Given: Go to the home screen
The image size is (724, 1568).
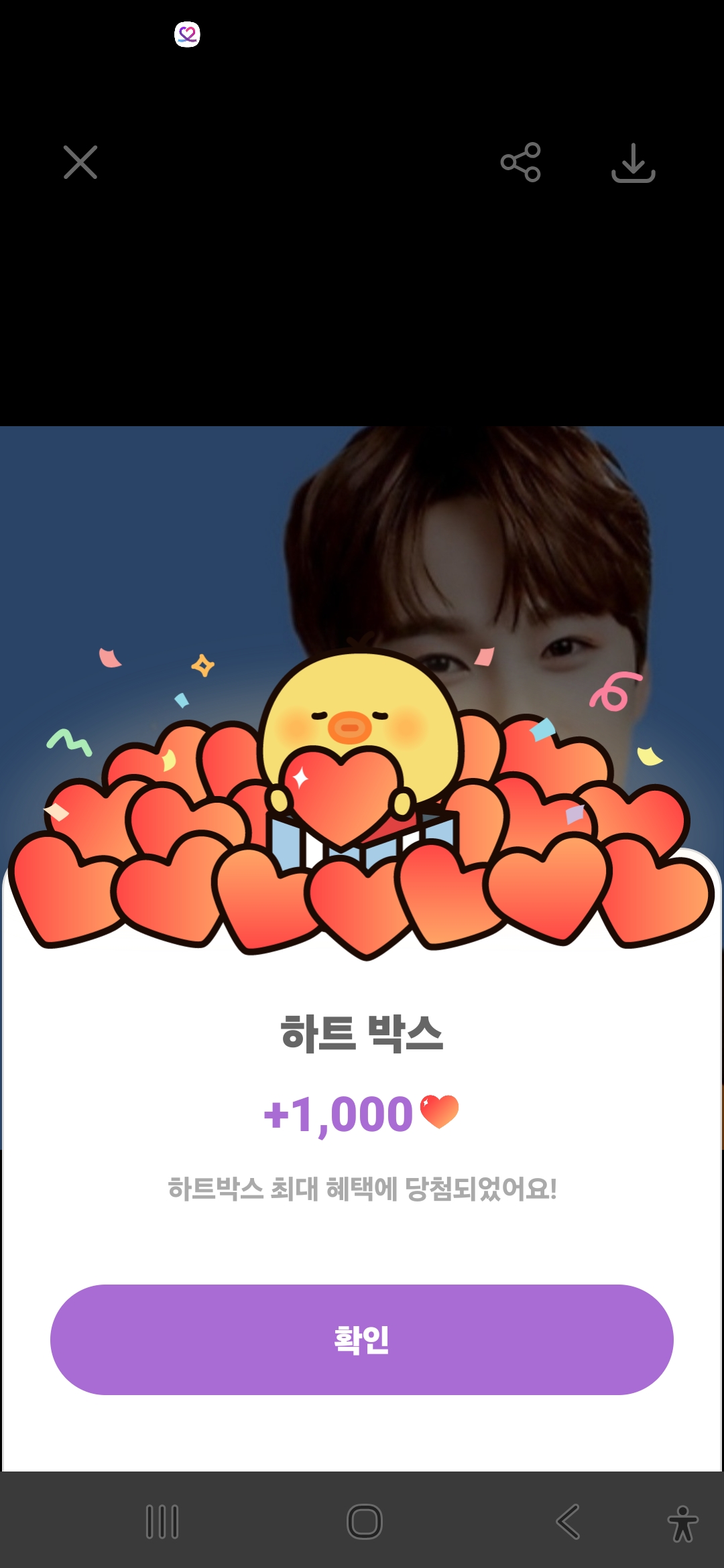Looking at the screenshot, I should pyautogui.click(x=364, y=1521).
